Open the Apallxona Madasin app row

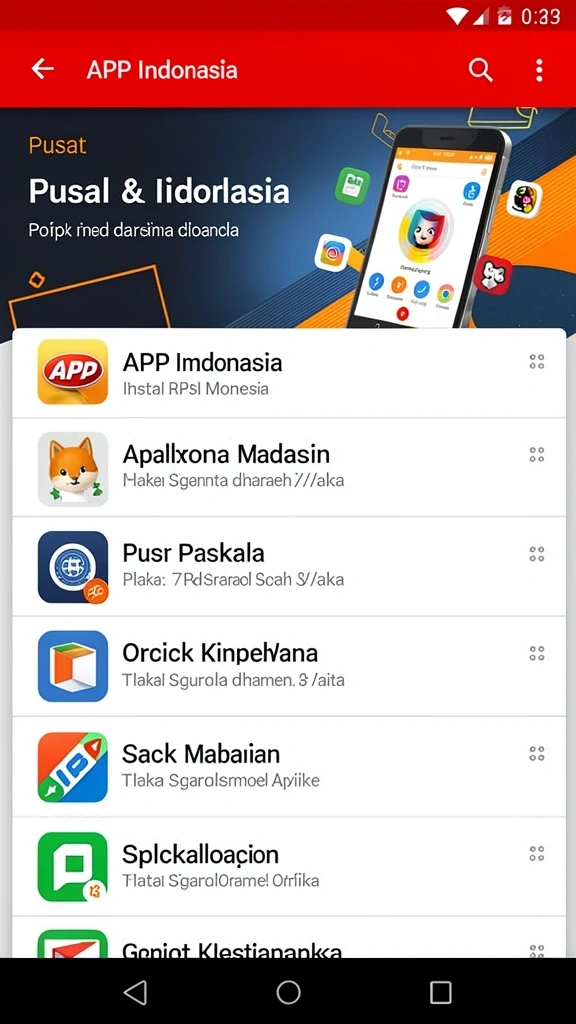[x=289, y=468]
